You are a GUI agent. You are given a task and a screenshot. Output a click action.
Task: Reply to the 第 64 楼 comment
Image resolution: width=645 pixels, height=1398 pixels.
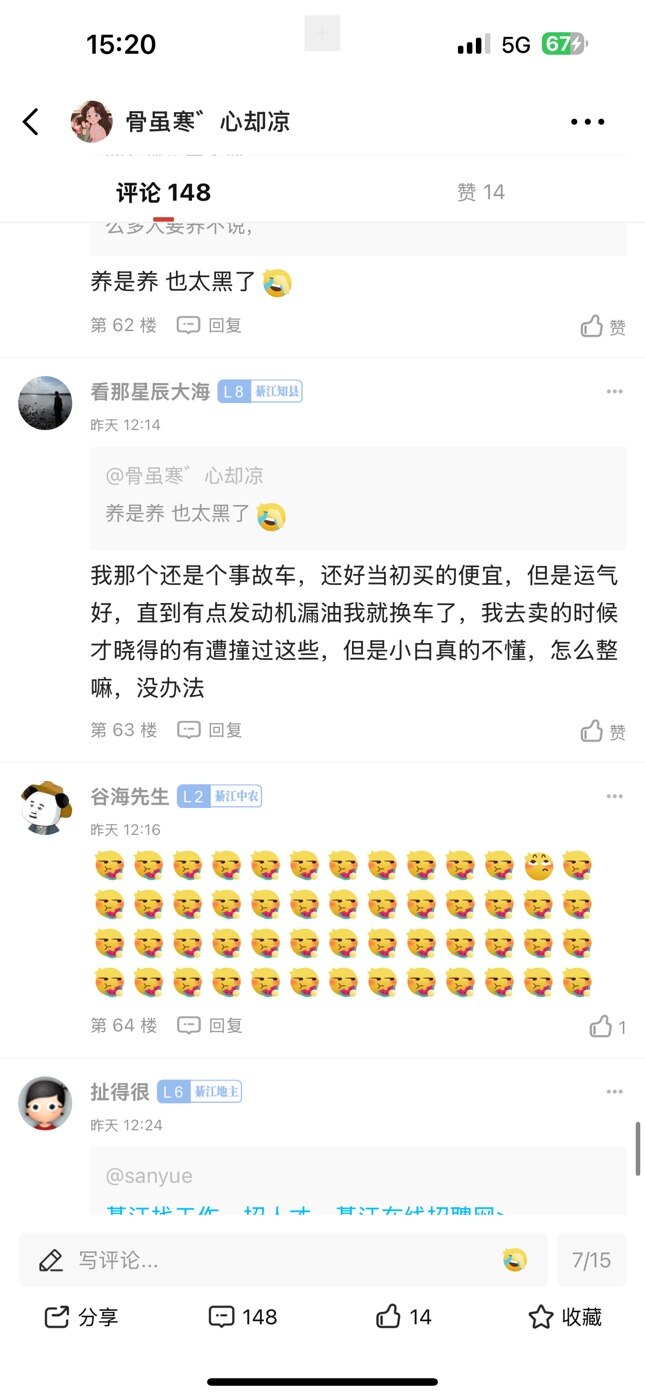(x=210, y=1025)
